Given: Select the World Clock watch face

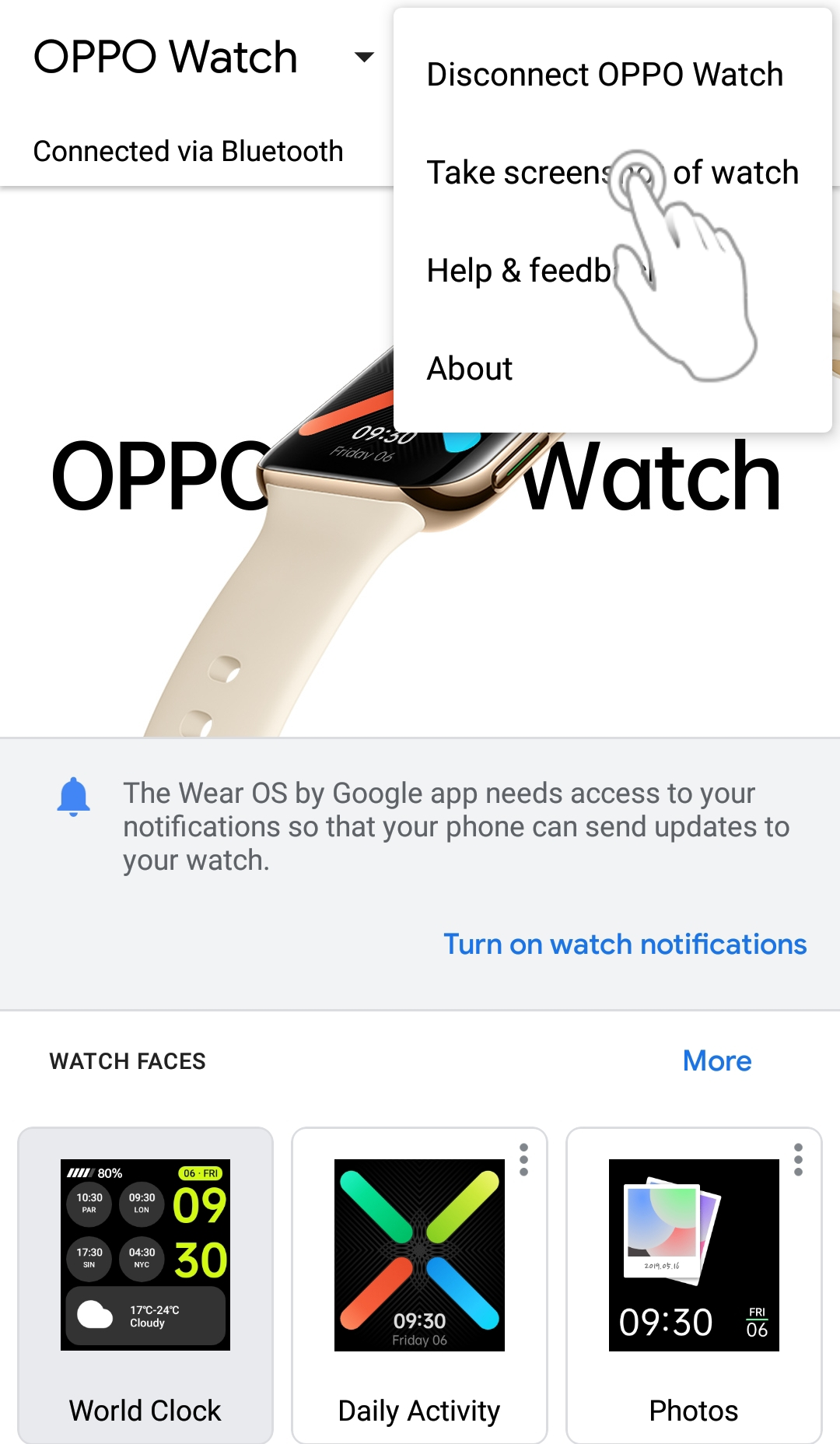Looking at the screenshot, I should (x=145, y=1284).
